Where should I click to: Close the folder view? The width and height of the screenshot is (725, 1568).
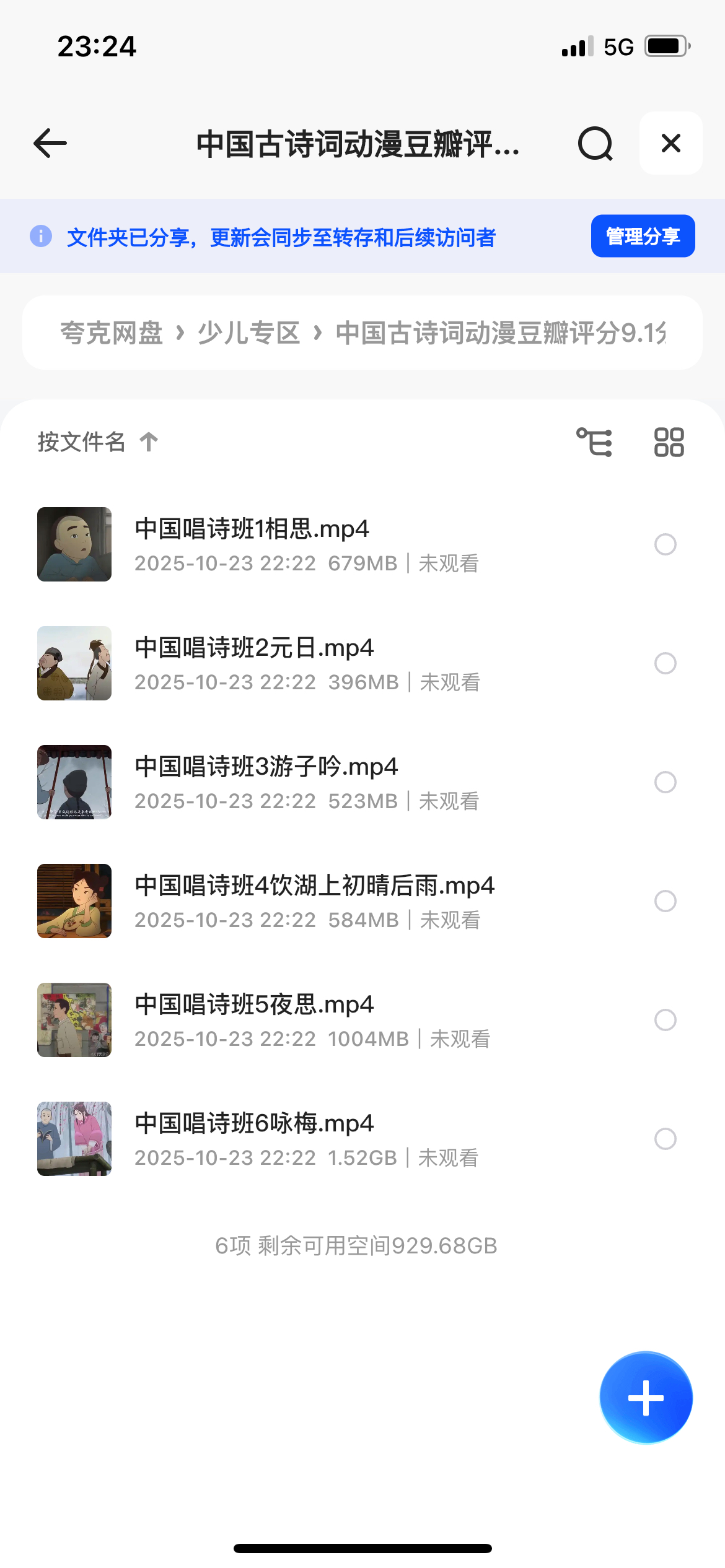pos(670,144)
